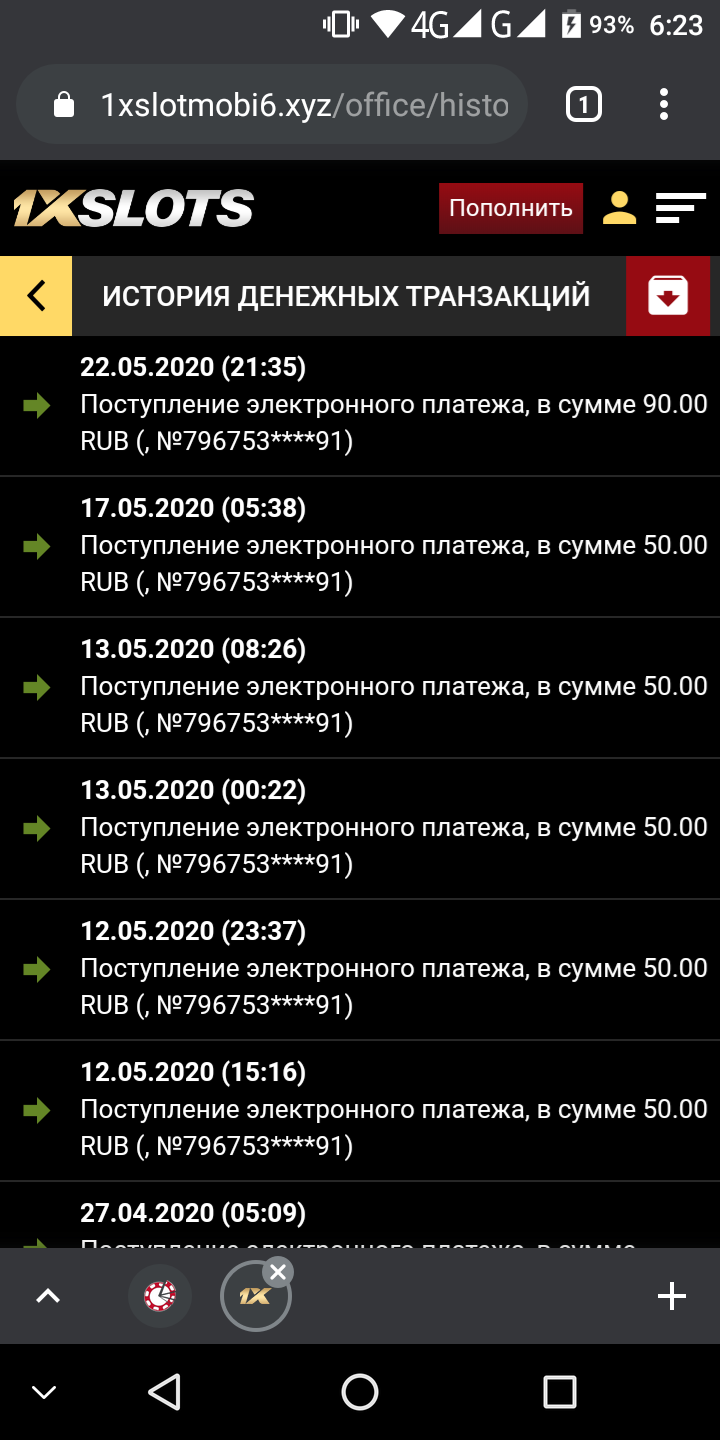Open the red archive download icon
720x1440 pixels.
668,296
